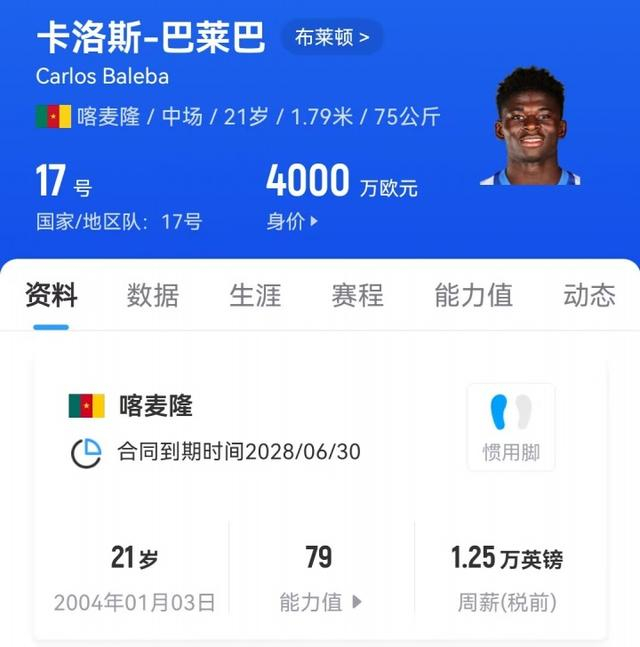Switch to the 资料 tab

[x=51, y=295]
